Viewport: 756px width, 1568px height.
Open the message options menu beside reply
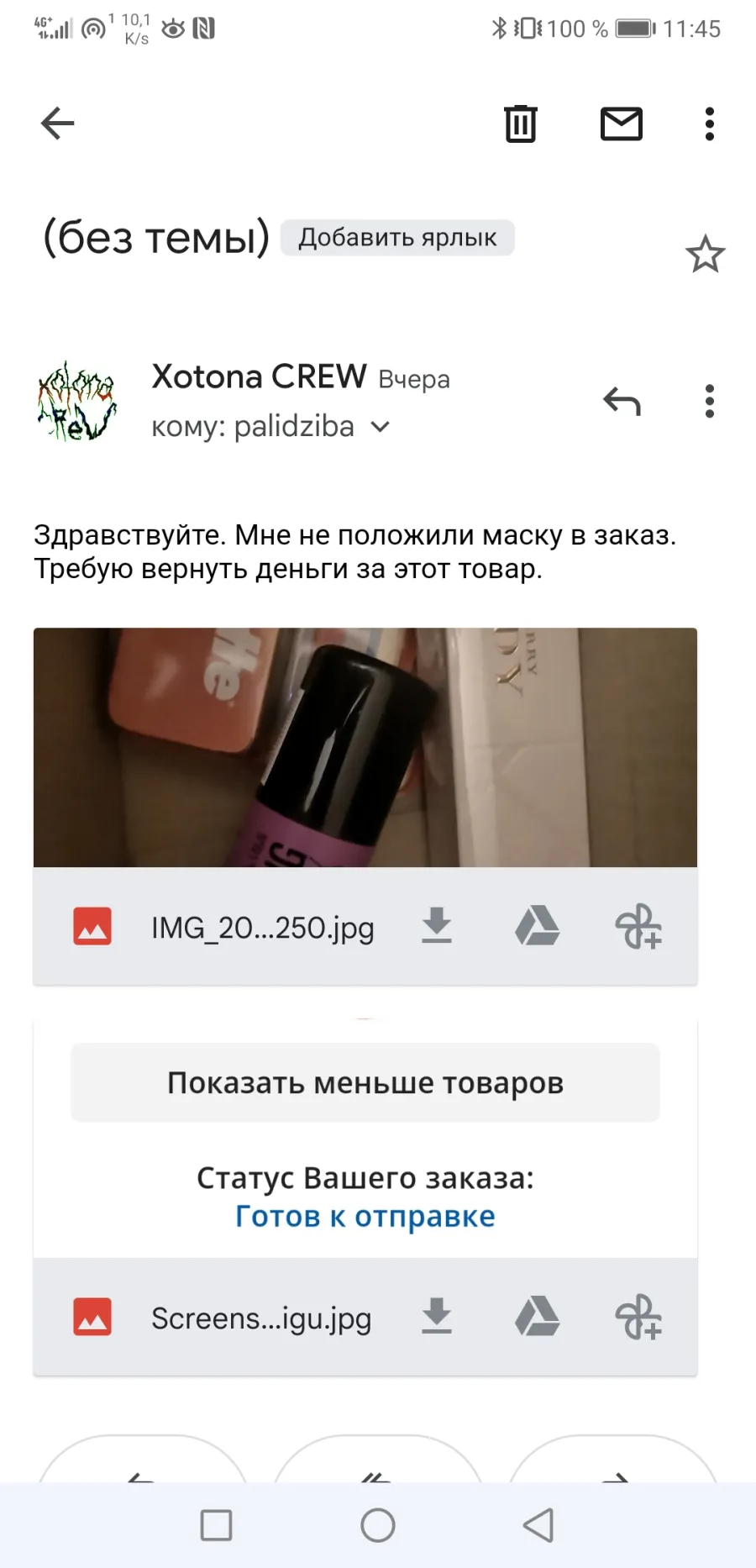(710, 402)
